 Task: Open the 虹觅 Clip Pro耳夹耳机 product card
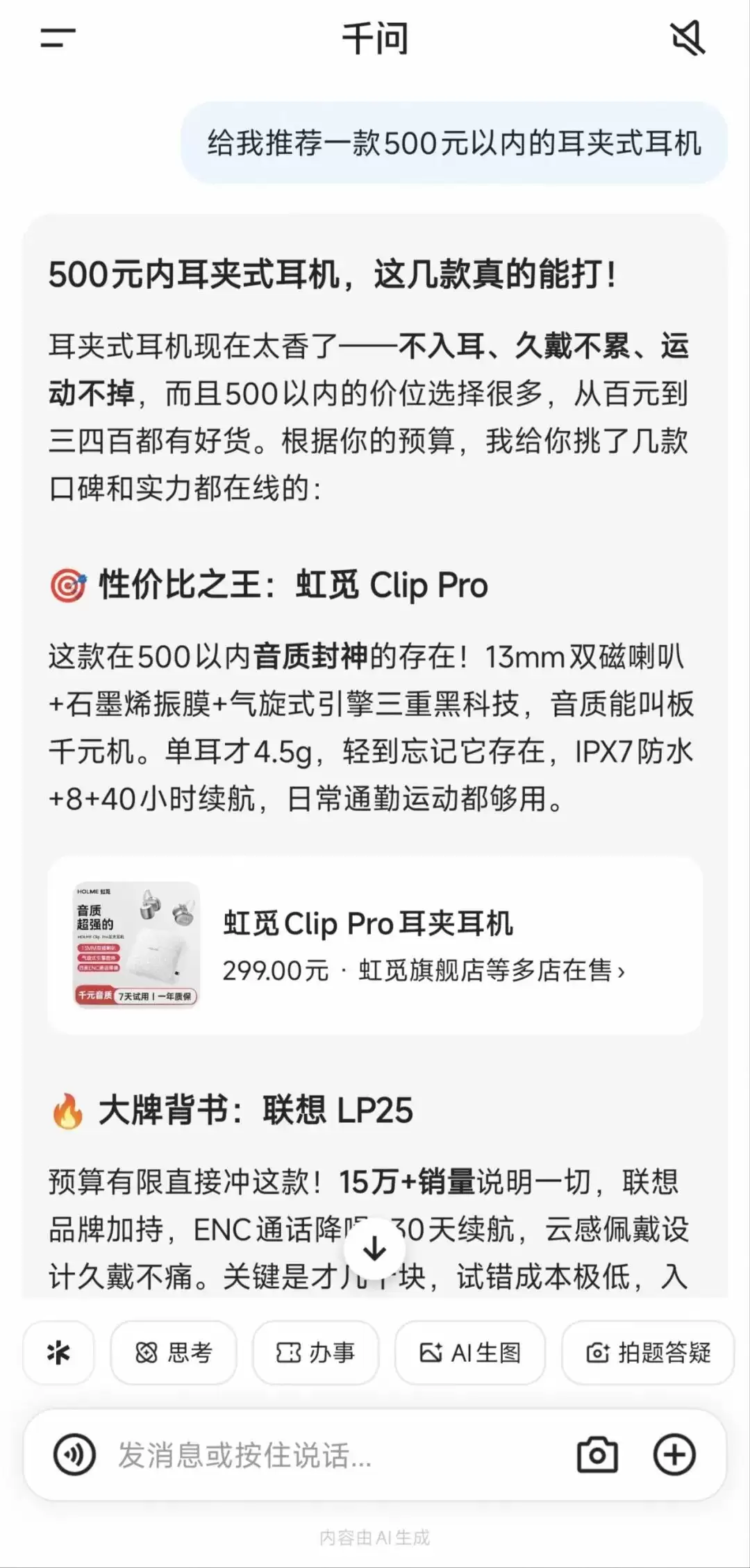(375, 945)
